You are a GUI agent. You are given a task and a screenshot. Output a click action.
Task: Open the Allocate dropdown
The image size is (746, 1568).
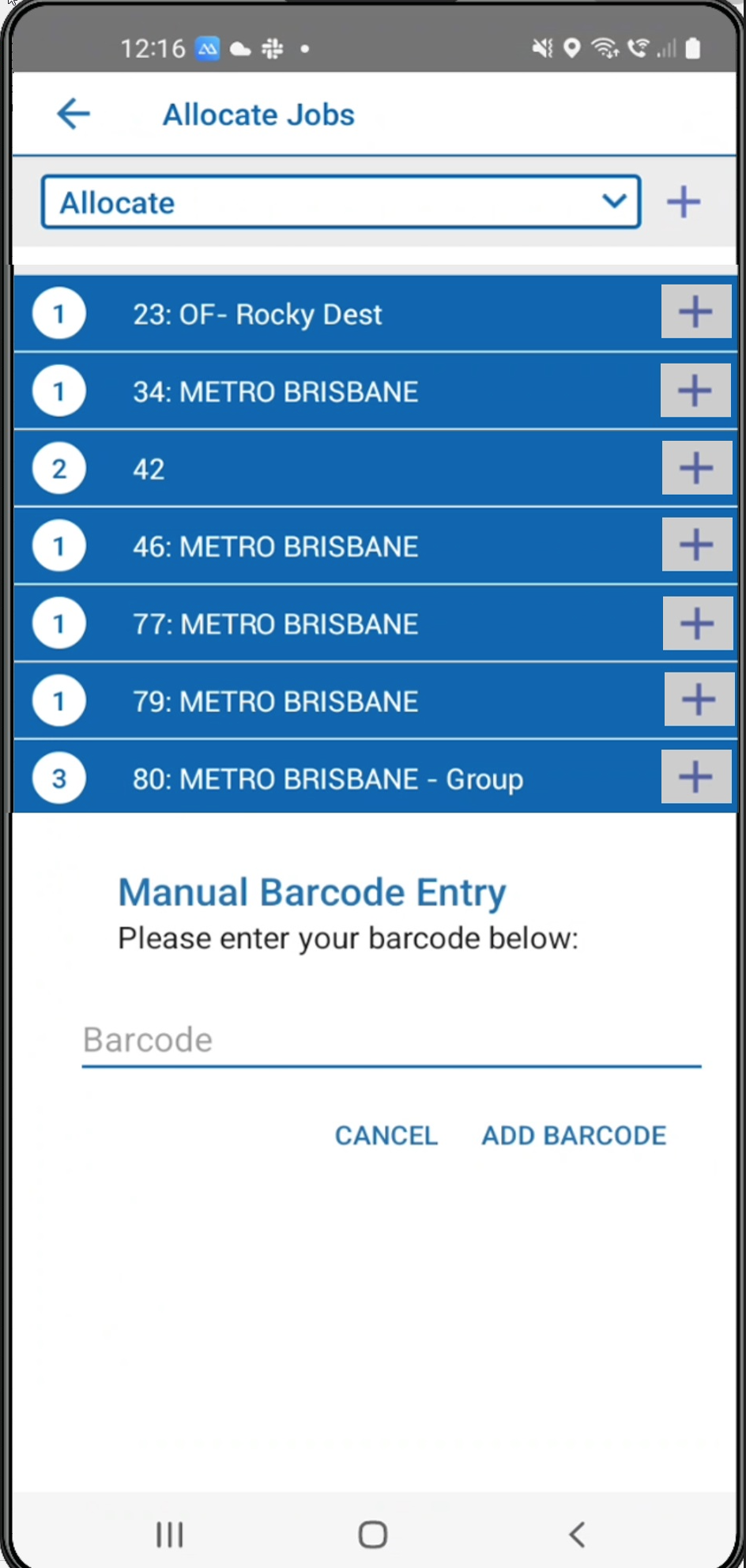pos(341,202)
